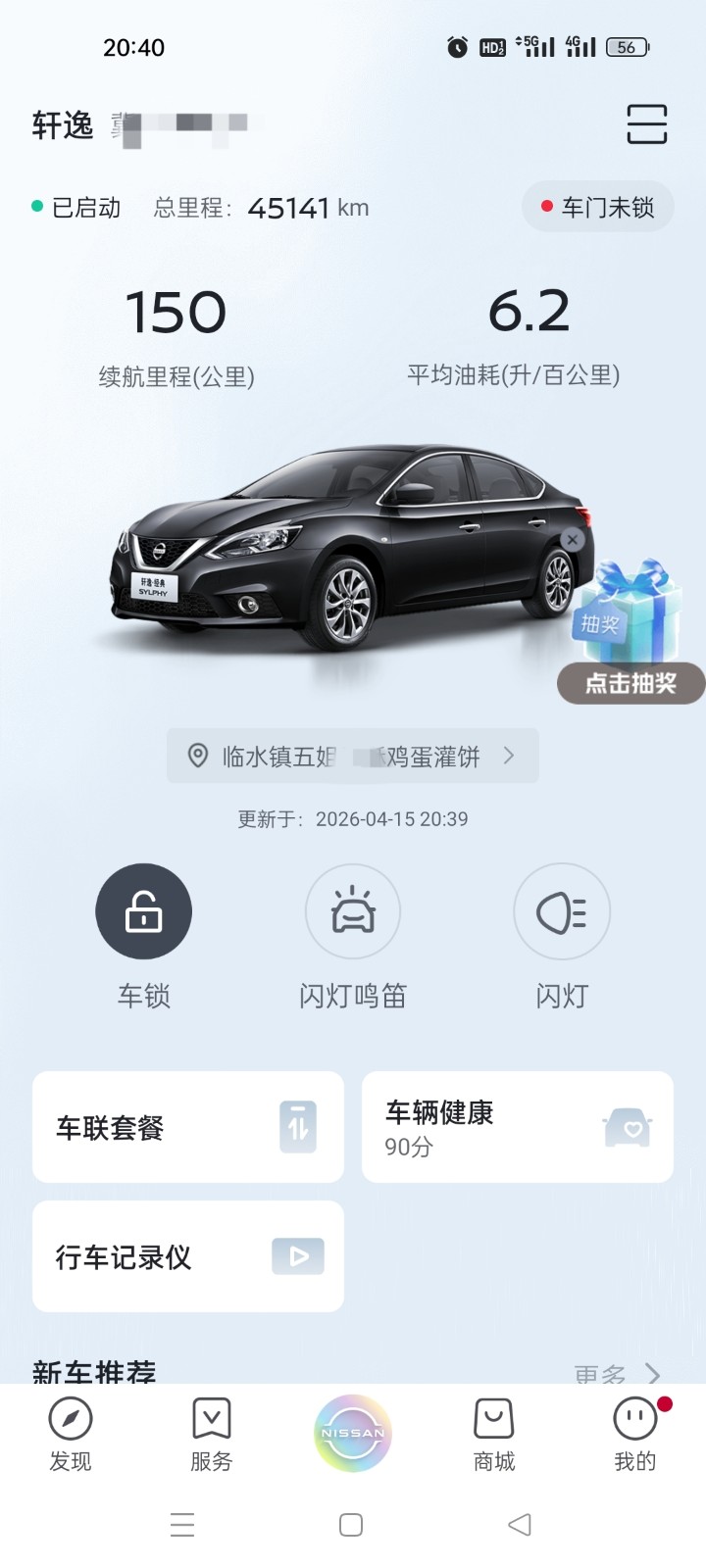Open the 车联套餐 card
Screen dimensions: 706x1568
pos(188,1127)
